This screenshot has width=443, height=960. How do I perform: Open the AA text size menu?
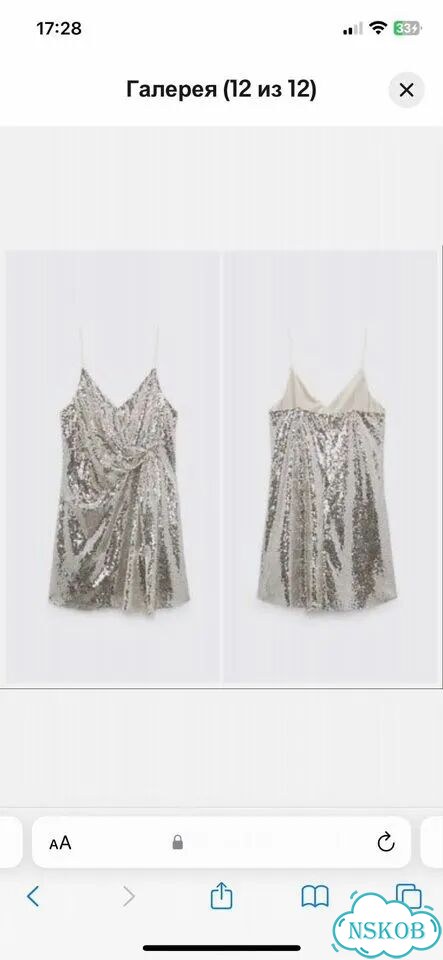tap(61, 843)
